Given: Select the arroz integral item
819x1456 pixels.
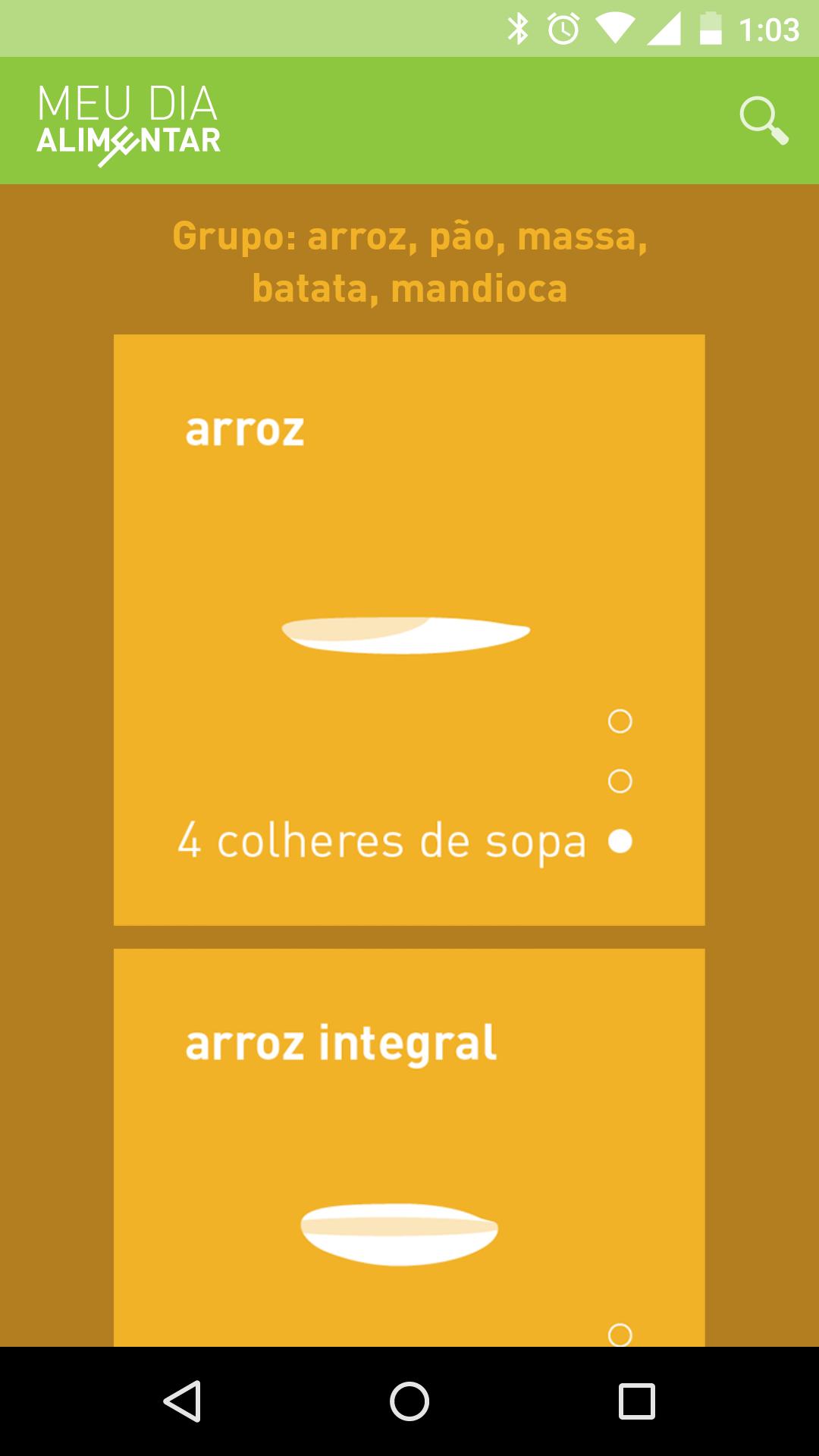Looking at the screenshot, I should [341, 1043].
